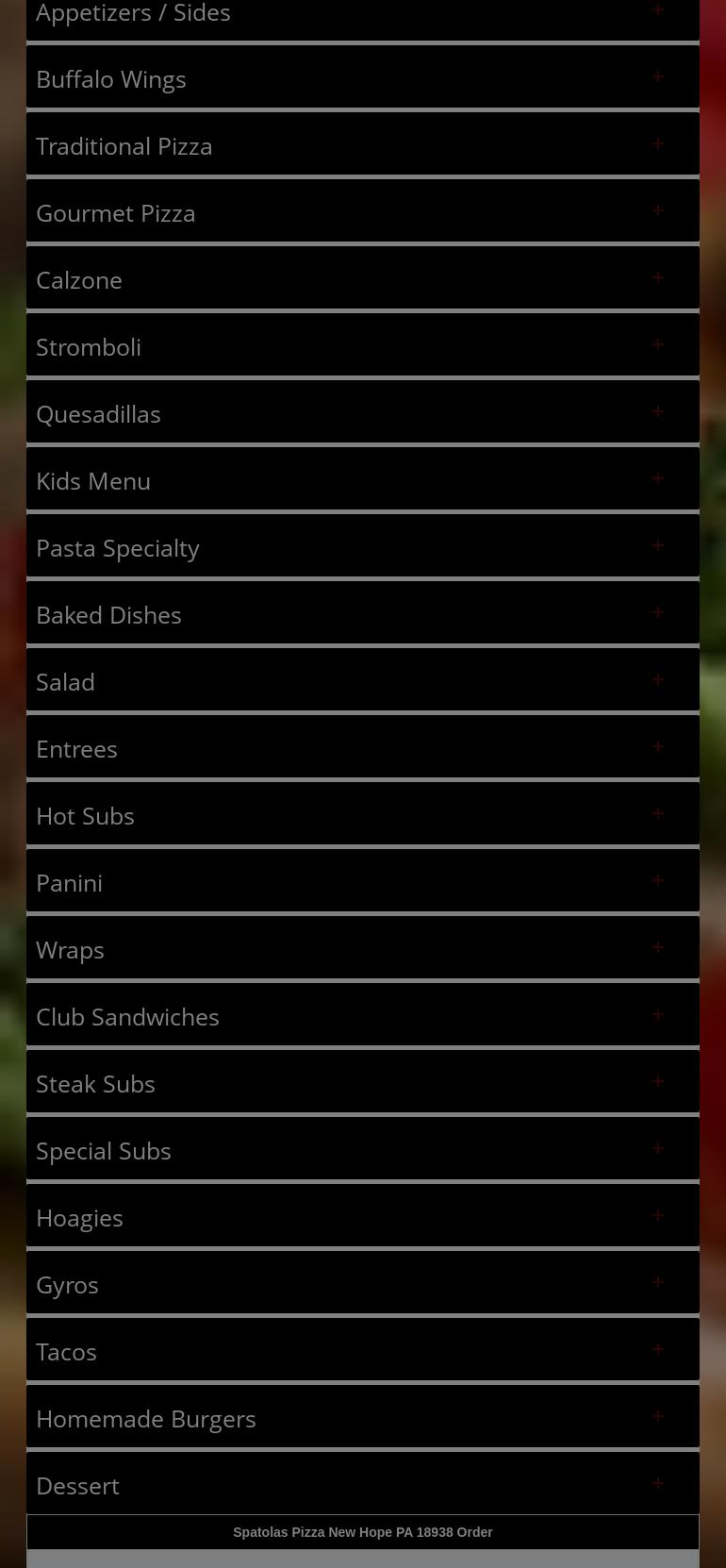
Task: Expand the Homemade Burgers category
Action: tap(363, 1418)
